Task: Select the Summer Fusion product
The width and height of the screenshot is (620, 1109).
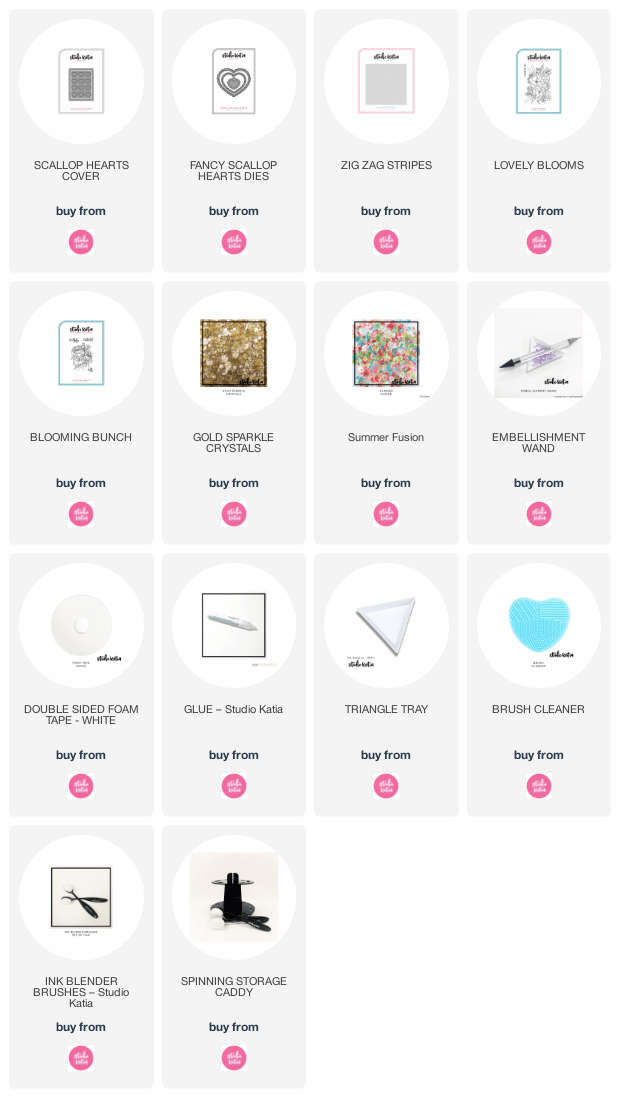Action: tap(386, 353)
